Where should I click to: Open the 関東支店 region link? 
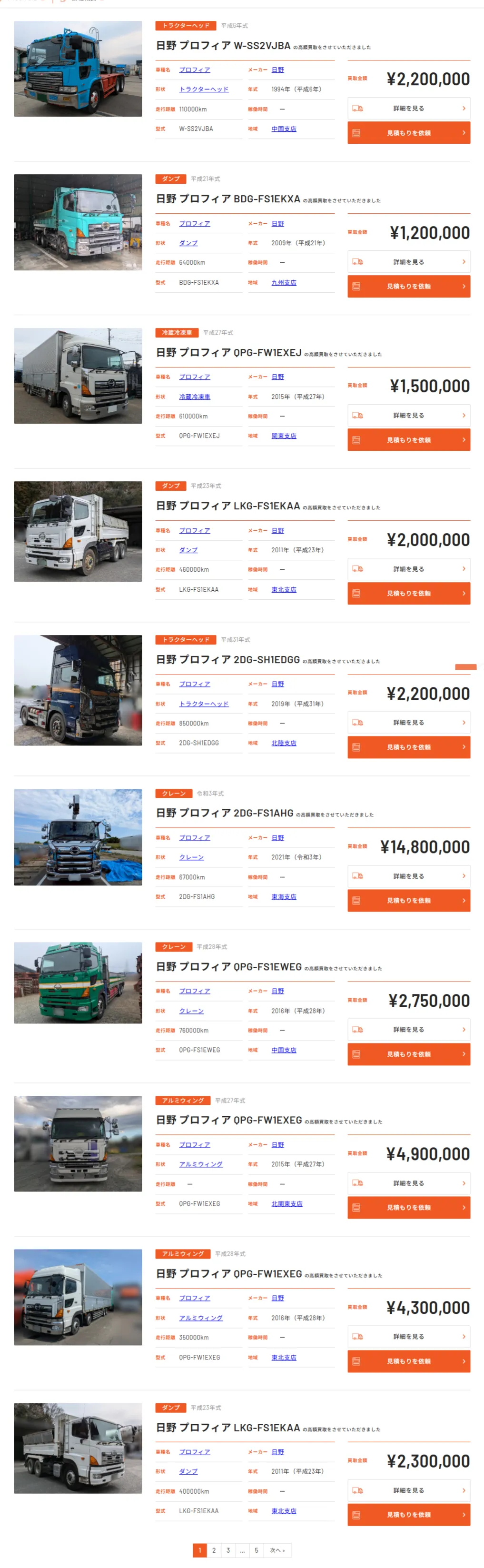[x=284, y=436]
